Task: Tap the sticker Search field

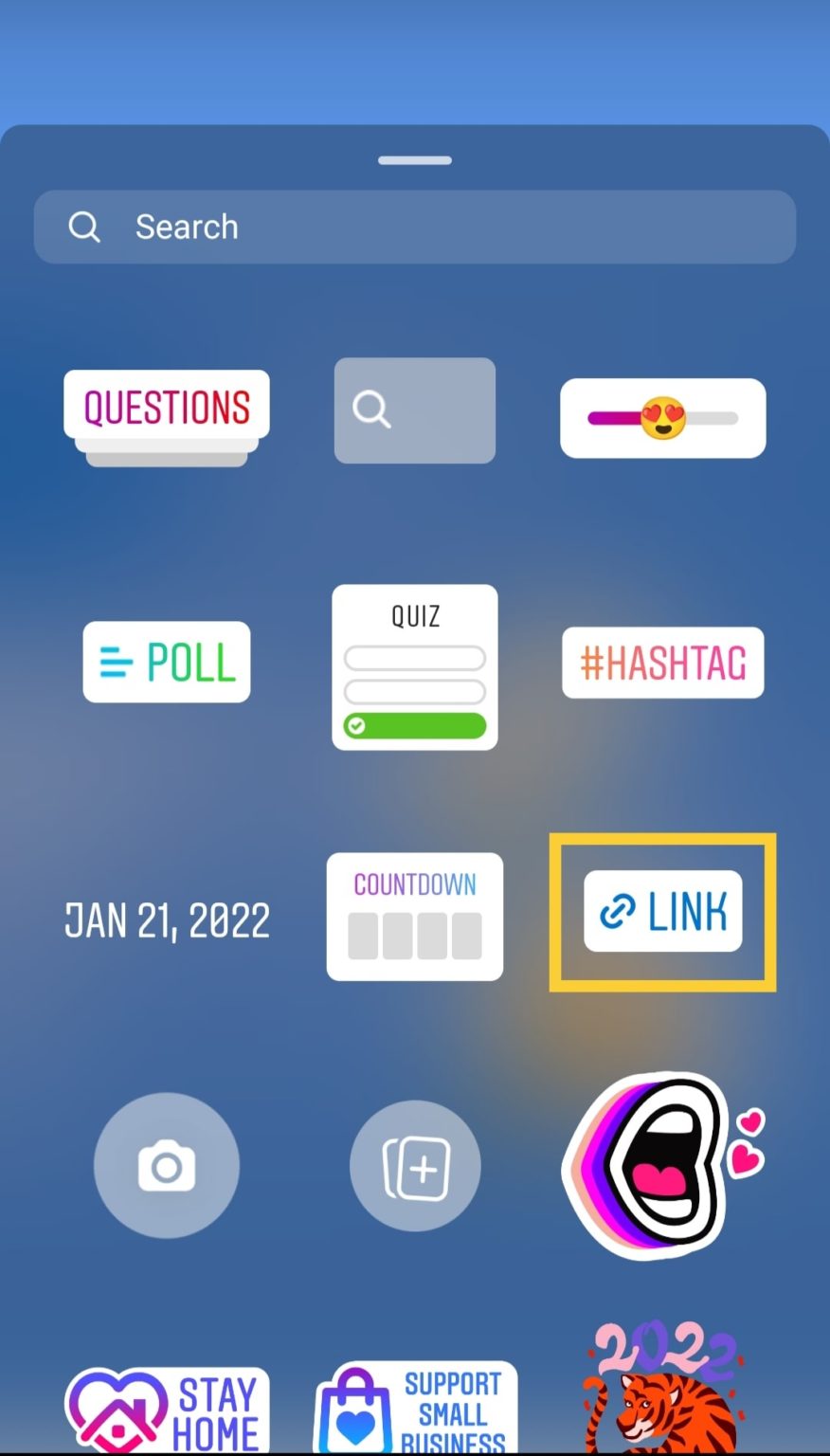Action: click(415, 227)
